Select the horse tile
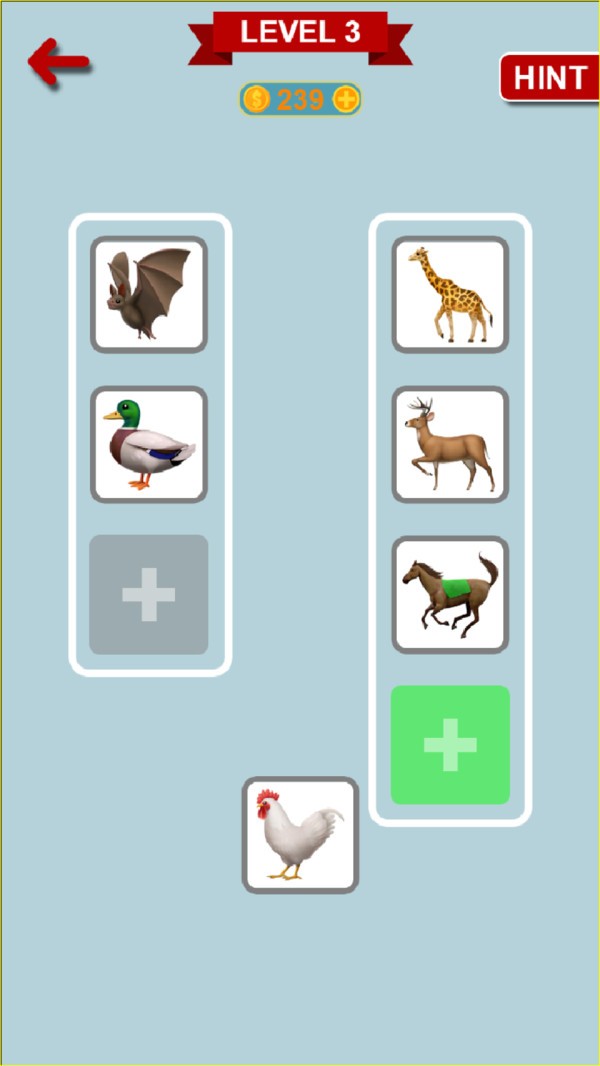Screen dimensions: 600x1066 [451, 595]
